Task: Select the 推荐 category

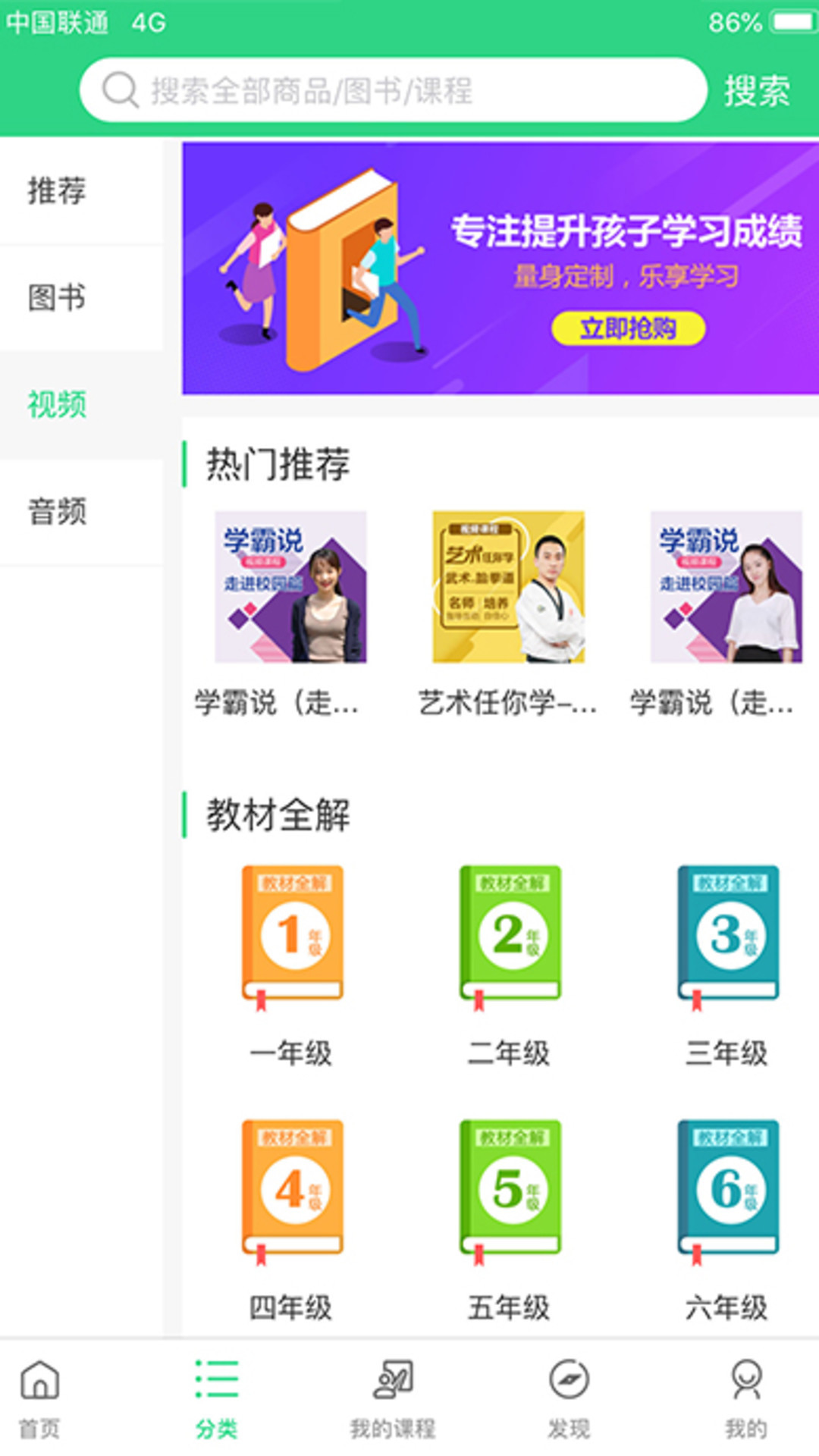Action: tap(58, 190)
